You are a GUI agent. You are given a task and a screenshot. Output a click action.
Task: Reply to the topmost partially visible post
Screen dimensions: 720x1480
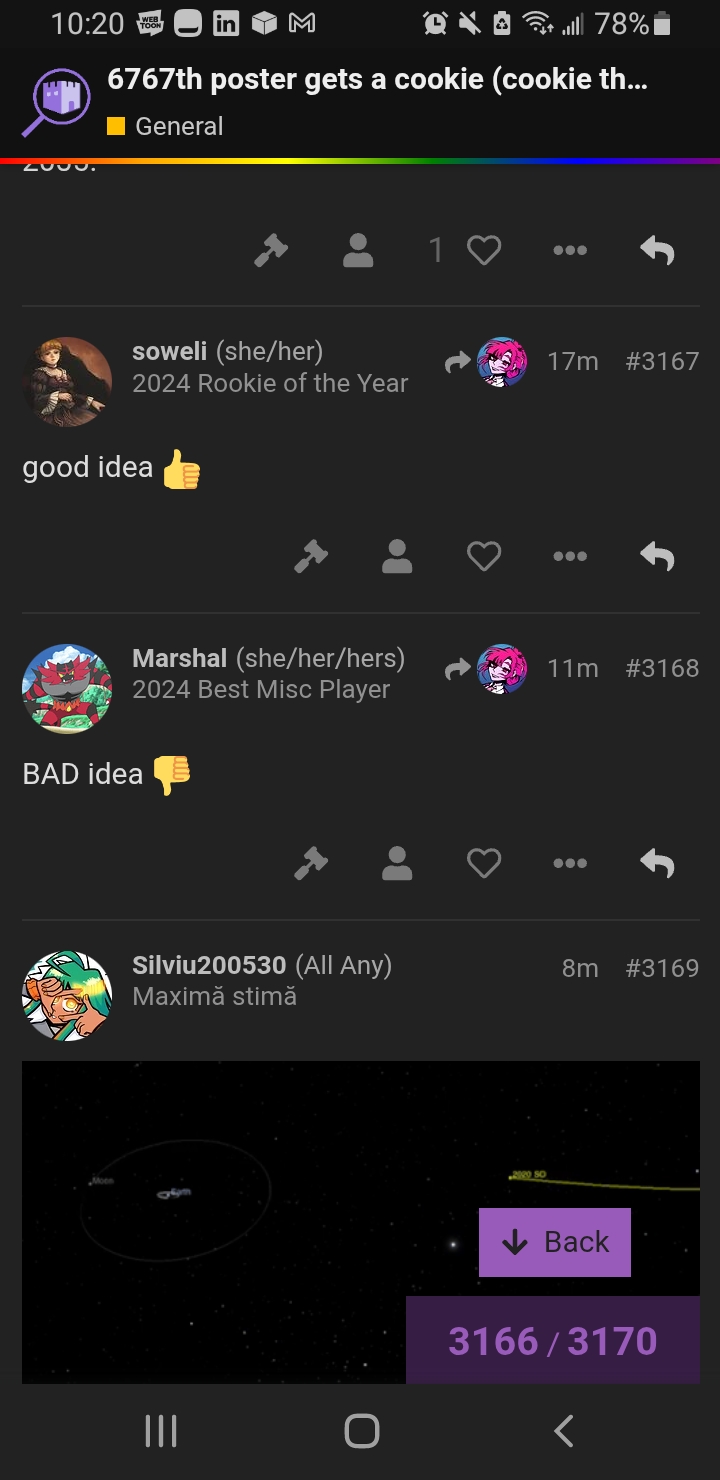pos(657,250)
